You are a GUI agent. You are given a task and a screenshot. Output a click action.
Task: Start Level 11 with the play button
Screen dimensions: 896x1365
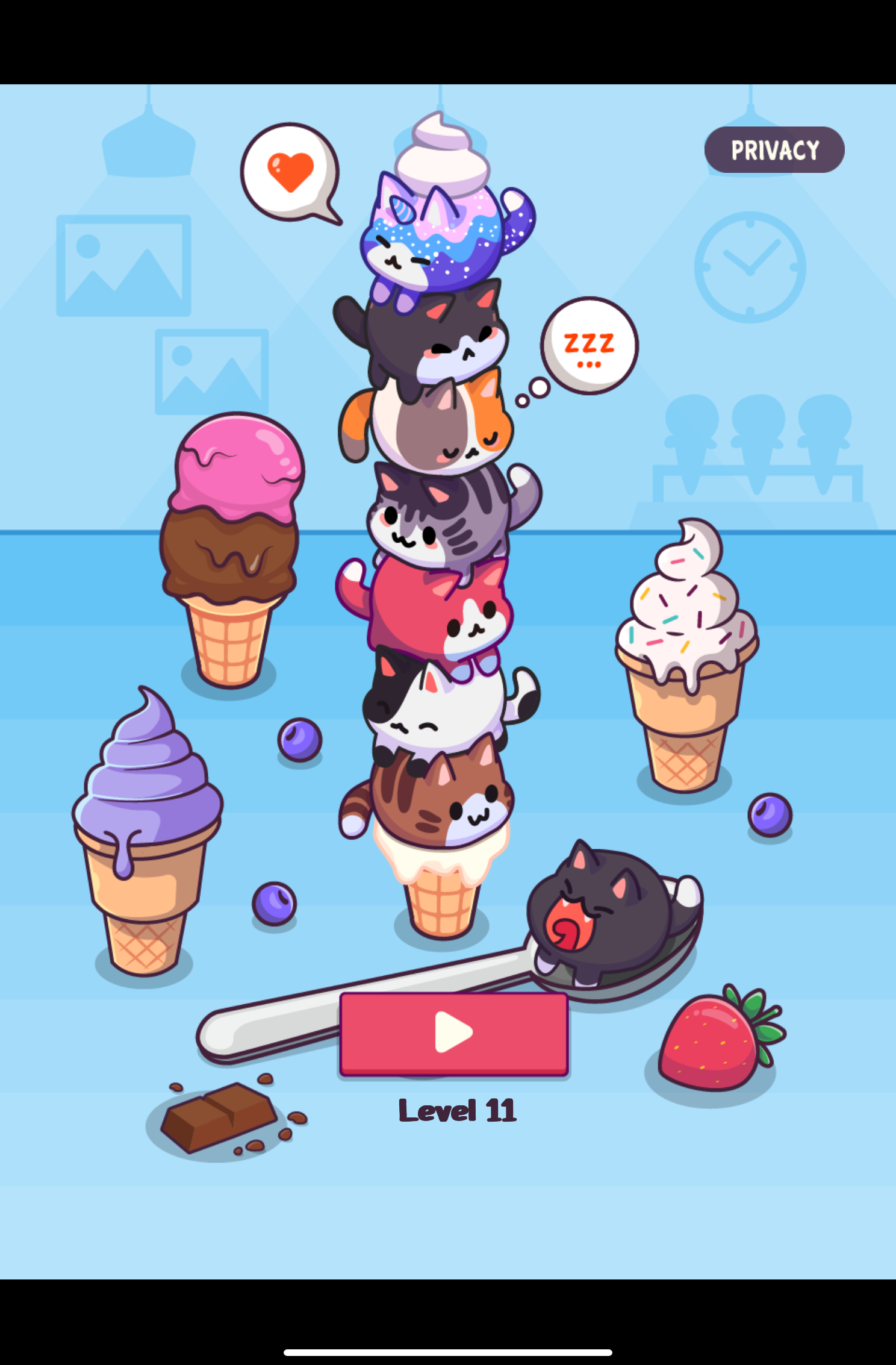tap(453, 1032)
